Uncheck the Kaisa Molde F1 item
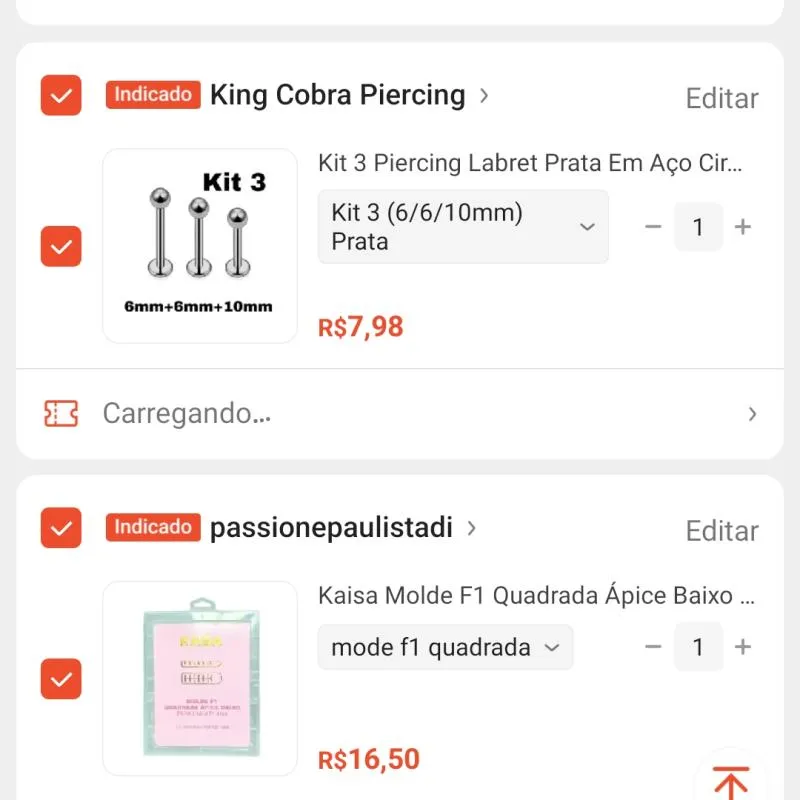This screenshot has height=800, width=800. (61, 679)
